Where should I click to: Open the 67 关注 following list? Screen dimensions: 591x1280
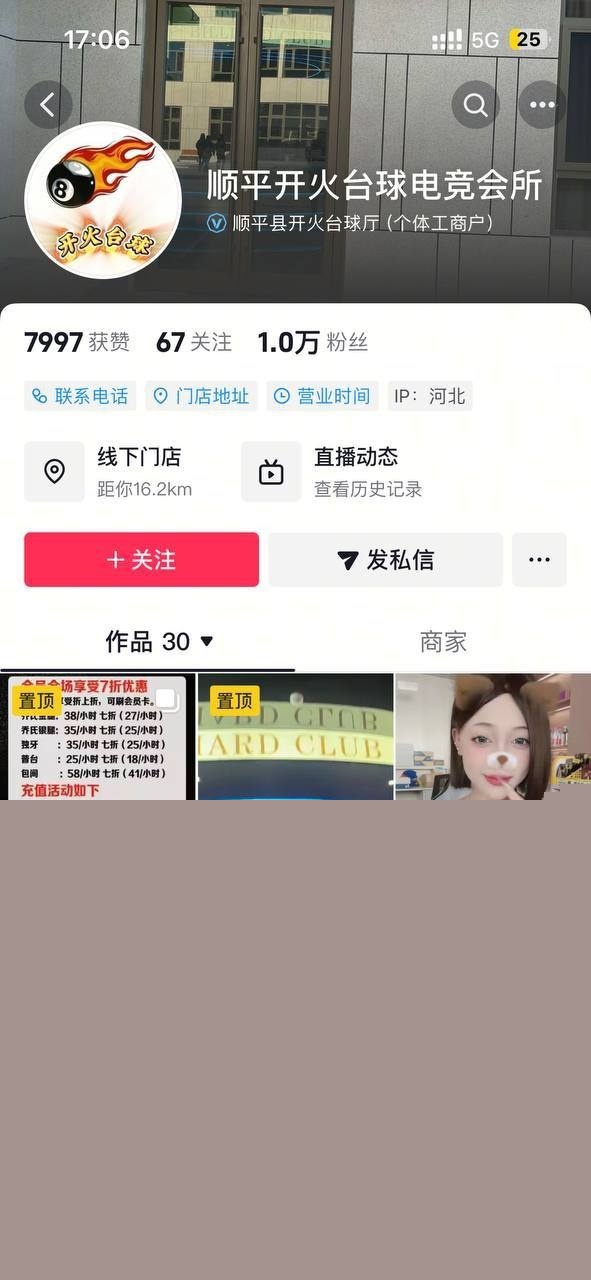click(194, 343)
